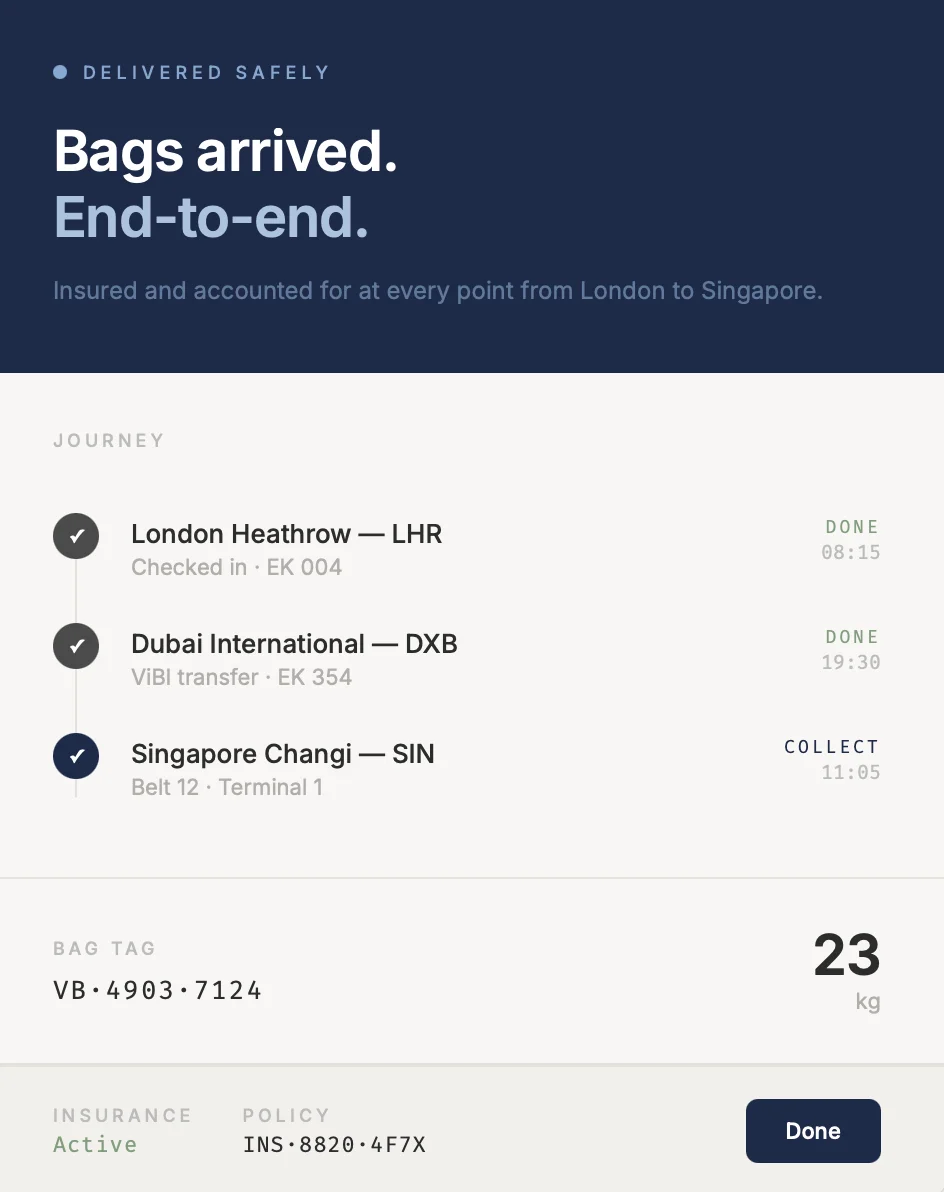Viewport: 944px width, 1192px height.
Task: Click the checkmark icon beside London Heathrow
Action: pos(76,536)
